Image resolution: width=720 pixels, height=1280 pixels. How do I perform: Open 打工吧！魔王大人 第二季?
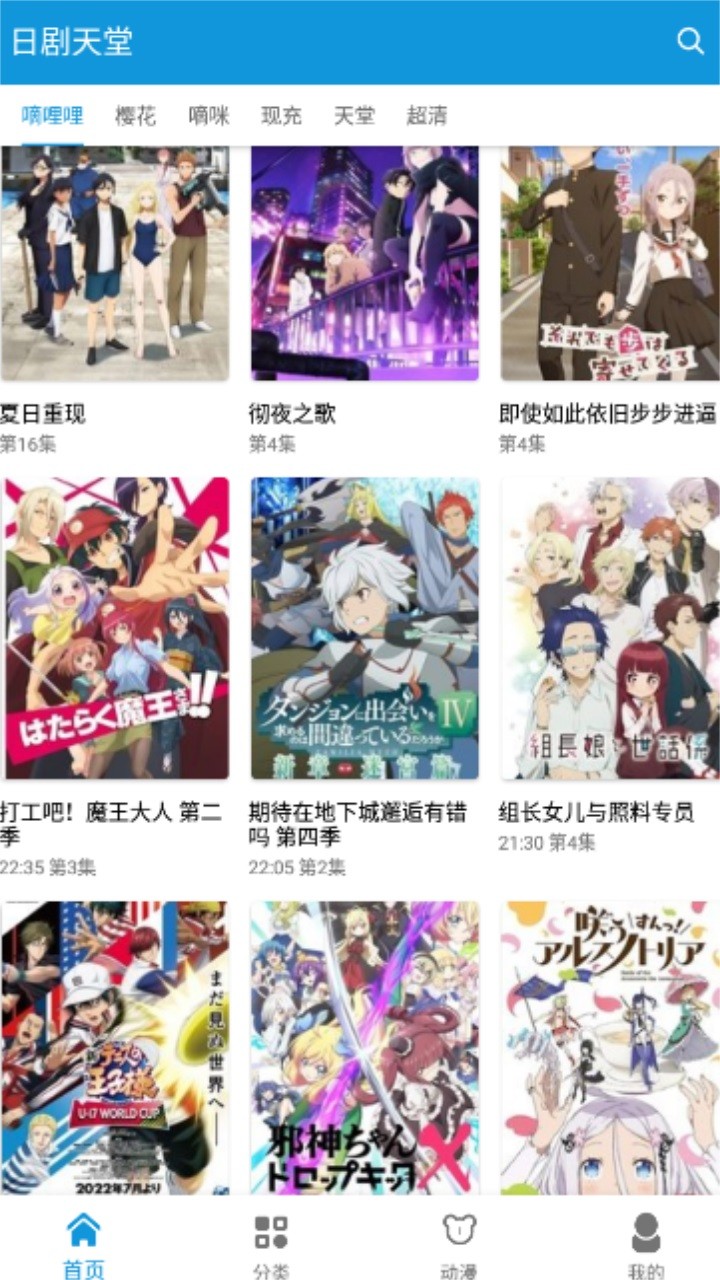click(115, 630)
